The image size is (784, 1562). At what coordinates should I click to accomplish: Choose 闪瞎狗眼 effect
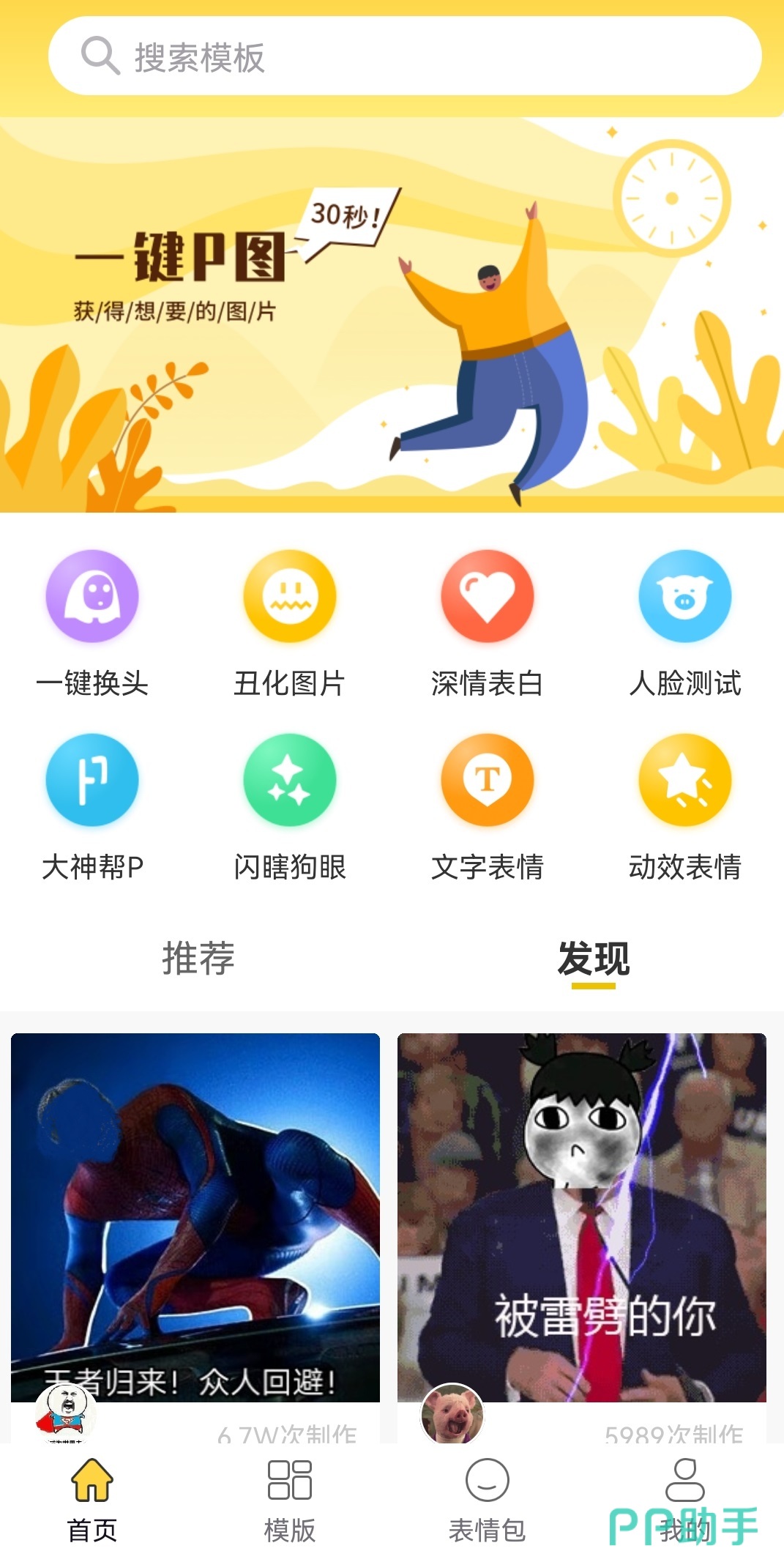click(290, 806)
